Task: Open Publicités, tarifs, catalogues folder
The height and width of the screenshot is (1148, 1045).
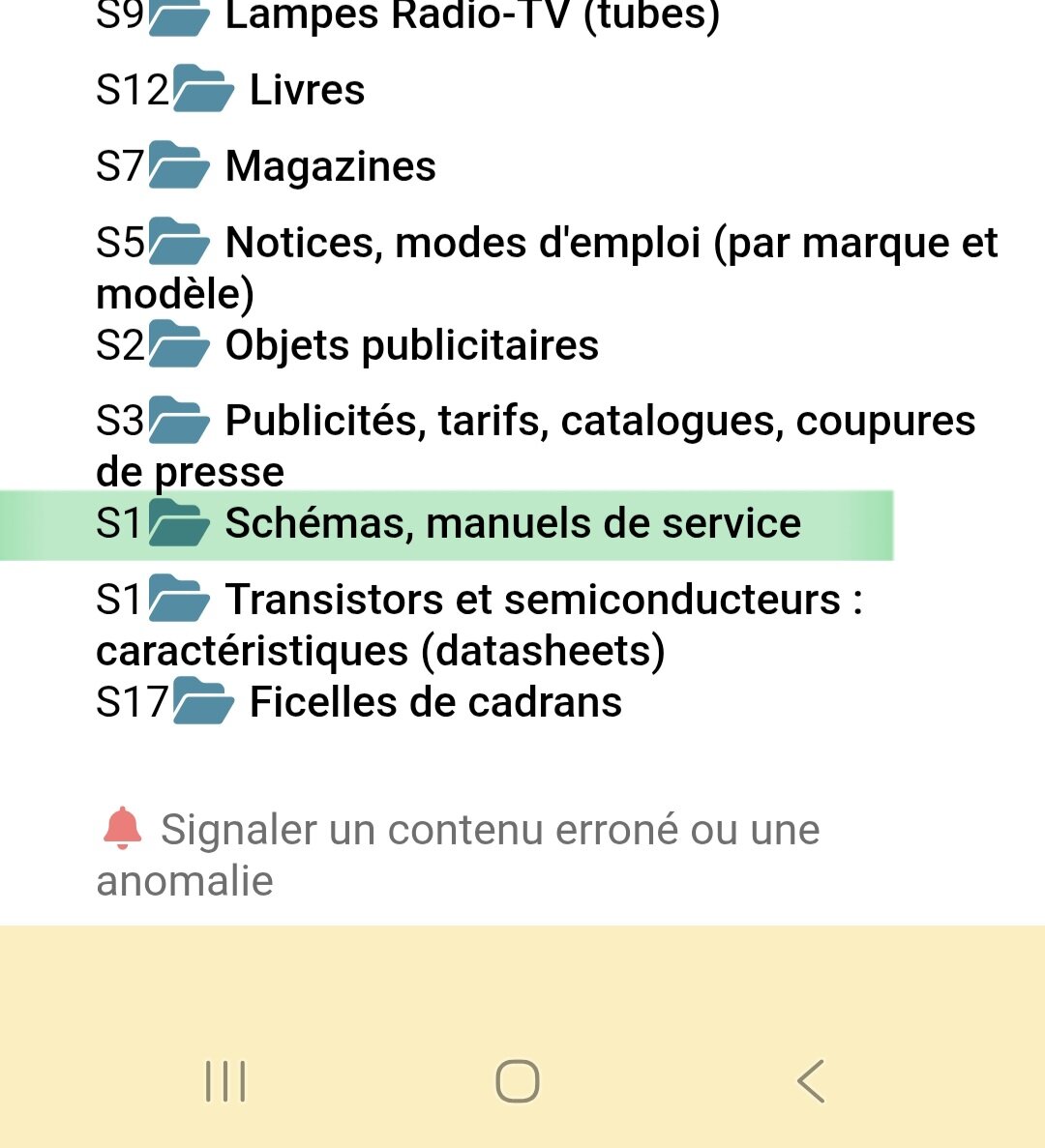Action: tap(599, 422)
